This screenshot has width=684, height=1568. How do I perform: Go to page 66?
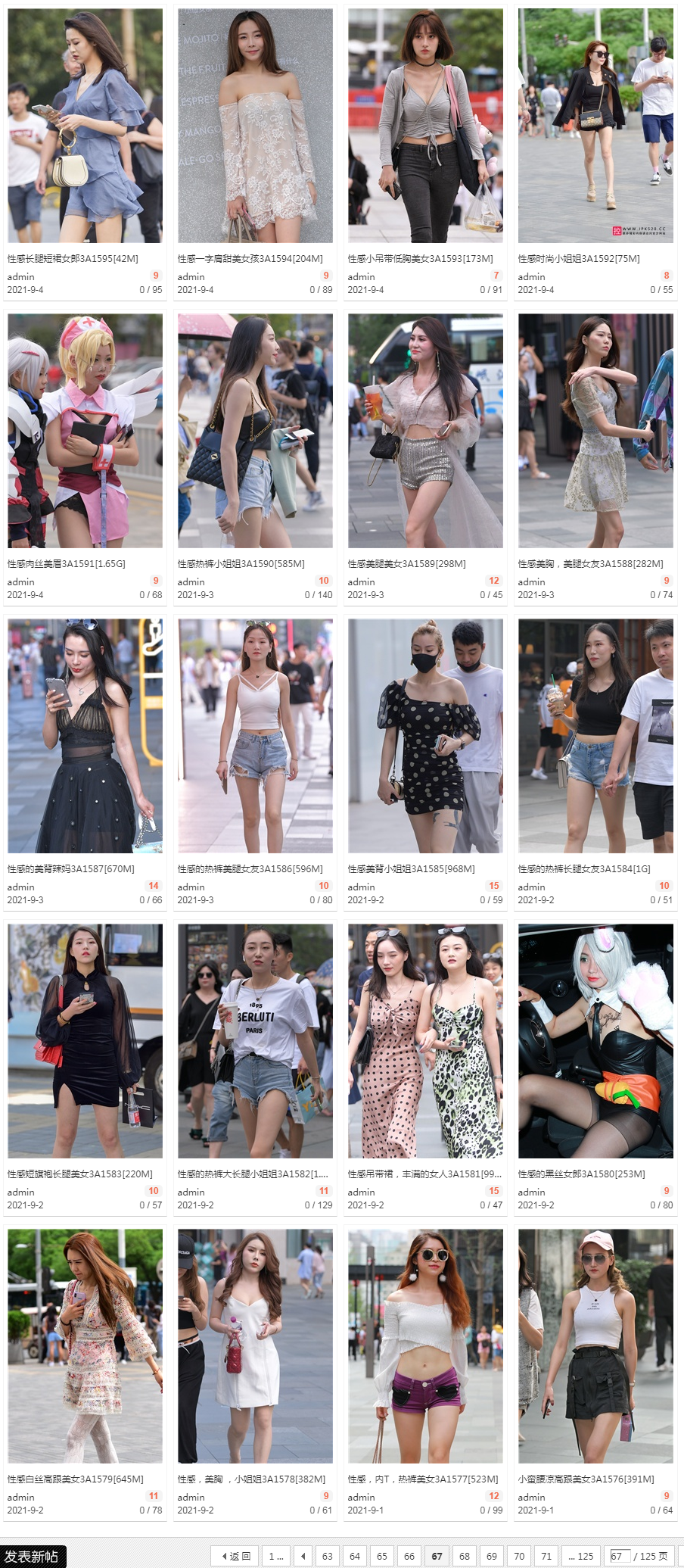click(x=409, y=1556)
